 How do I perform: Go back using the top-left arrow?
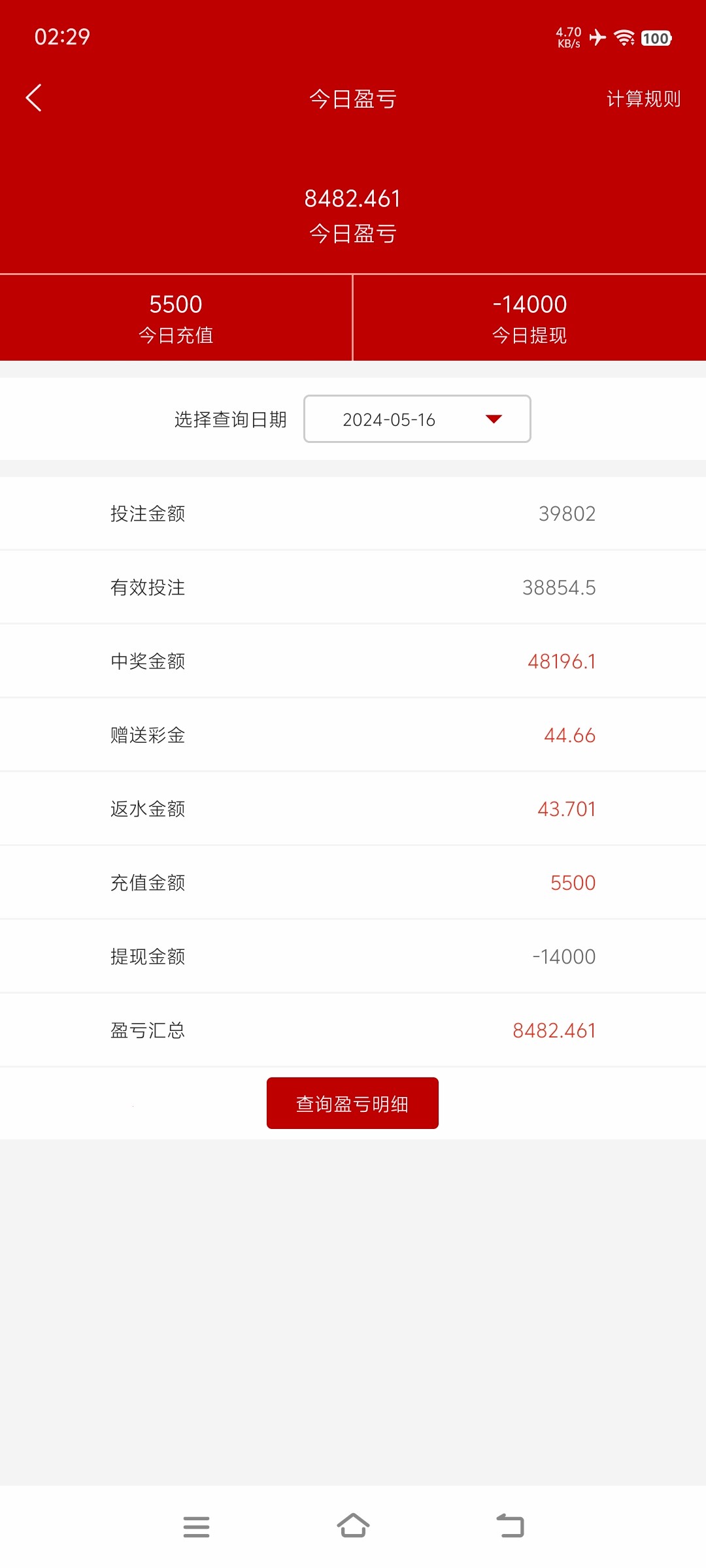[34, 98]
